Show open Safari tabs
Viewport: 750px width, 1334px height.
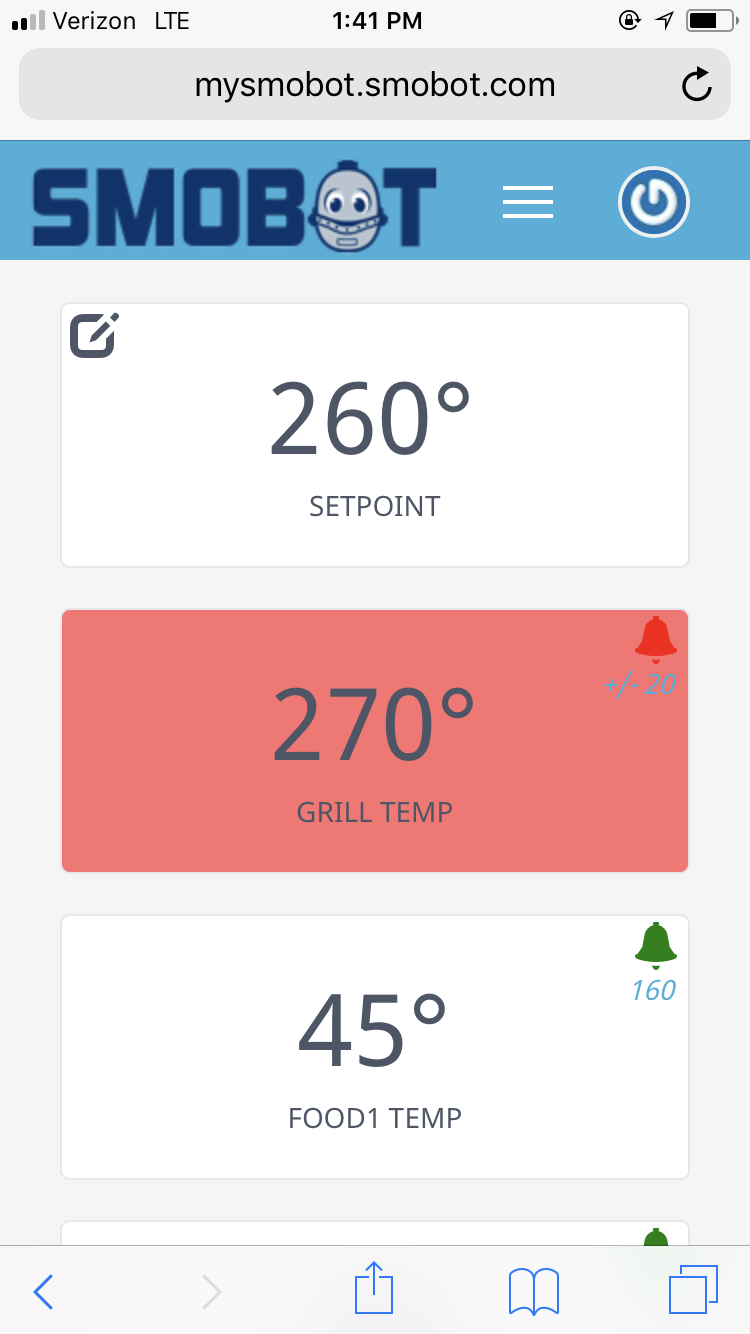[x=693, y=1289]
